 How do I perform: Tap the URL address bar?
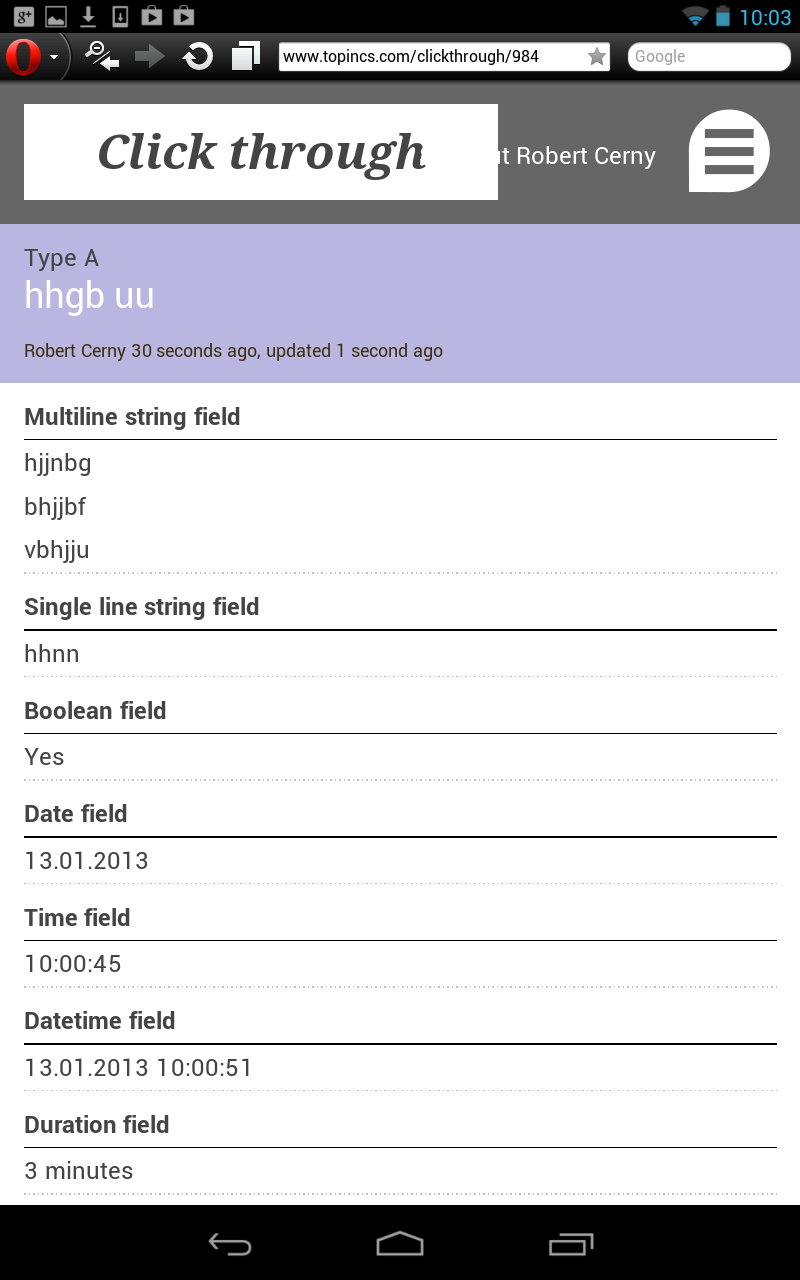coord(430,57)
